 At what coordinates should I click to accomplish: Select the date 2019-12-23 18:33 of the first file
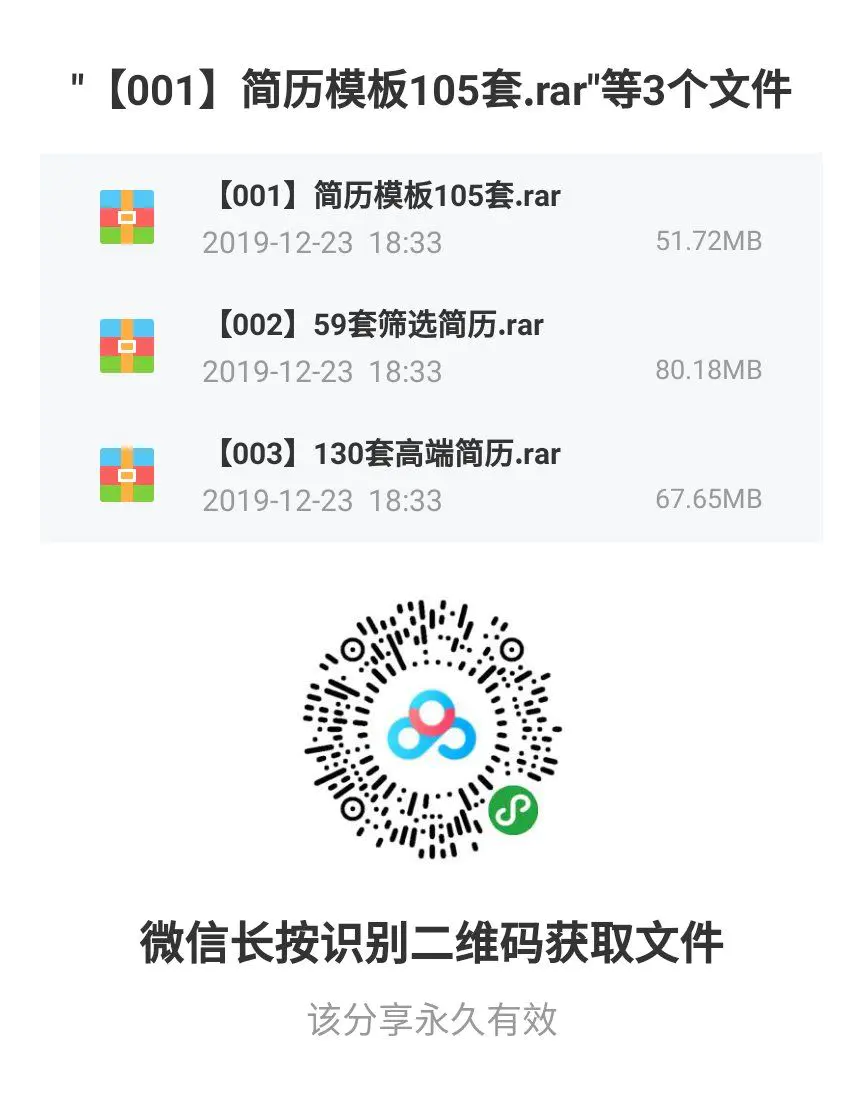tap(322, 242)
